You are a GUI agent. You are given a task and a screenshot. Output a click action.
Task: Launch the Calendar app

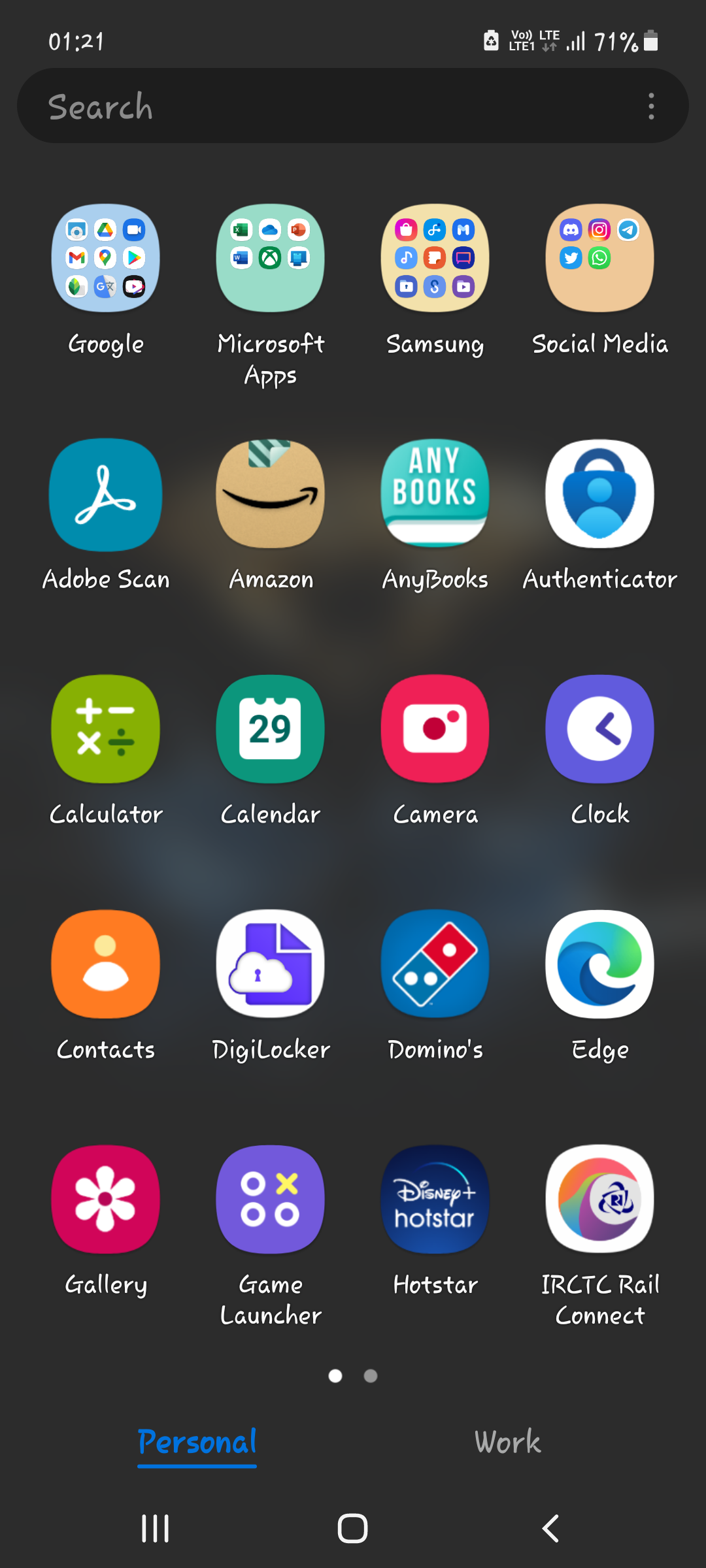pyautogui.click(x=270, y=728)
